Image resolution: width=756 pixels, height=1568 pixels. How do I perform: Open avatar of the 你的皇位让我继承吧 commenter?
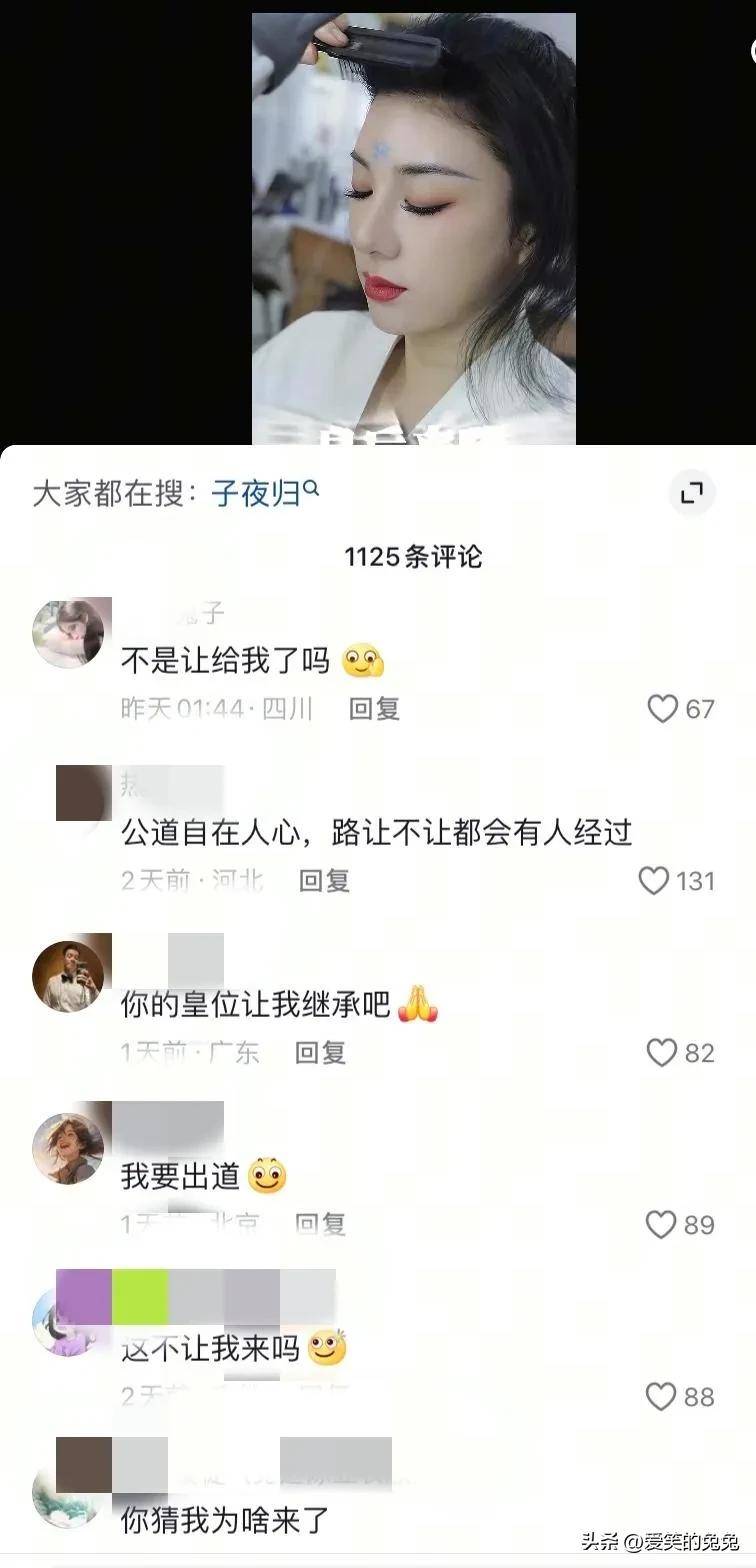tap(69, 976)
